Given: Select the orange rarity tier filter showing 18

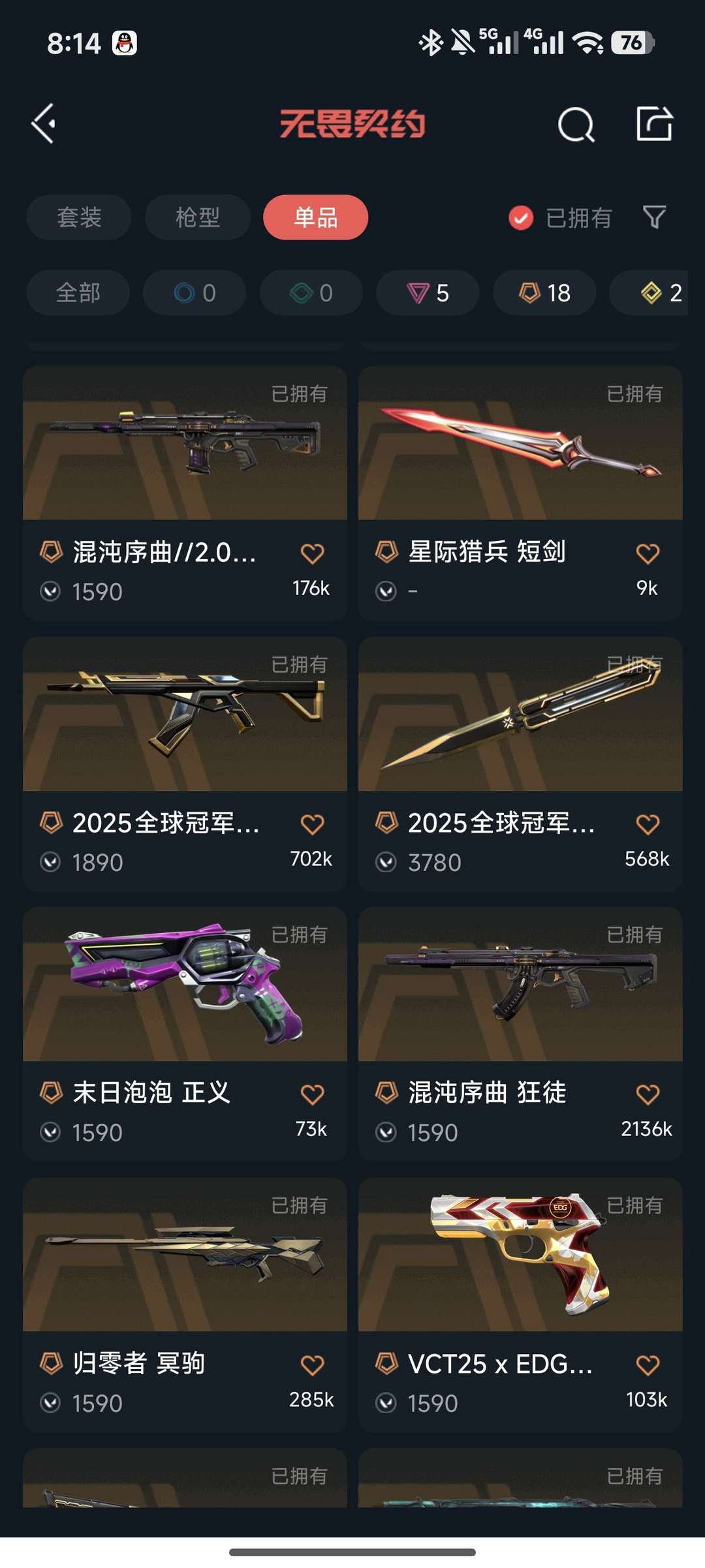Looking at the screenshot, I should point(542,292).
